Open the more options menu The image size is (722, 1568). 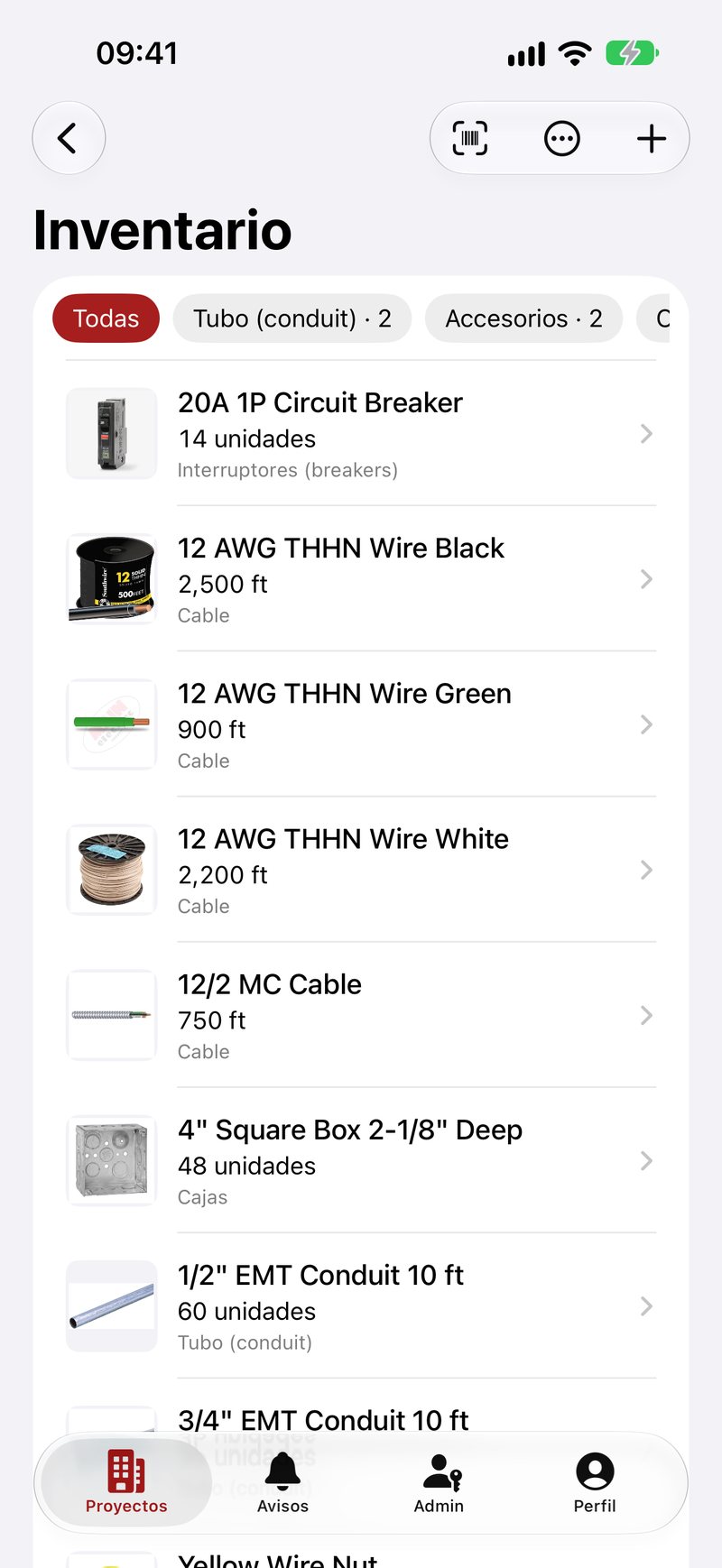561,138
